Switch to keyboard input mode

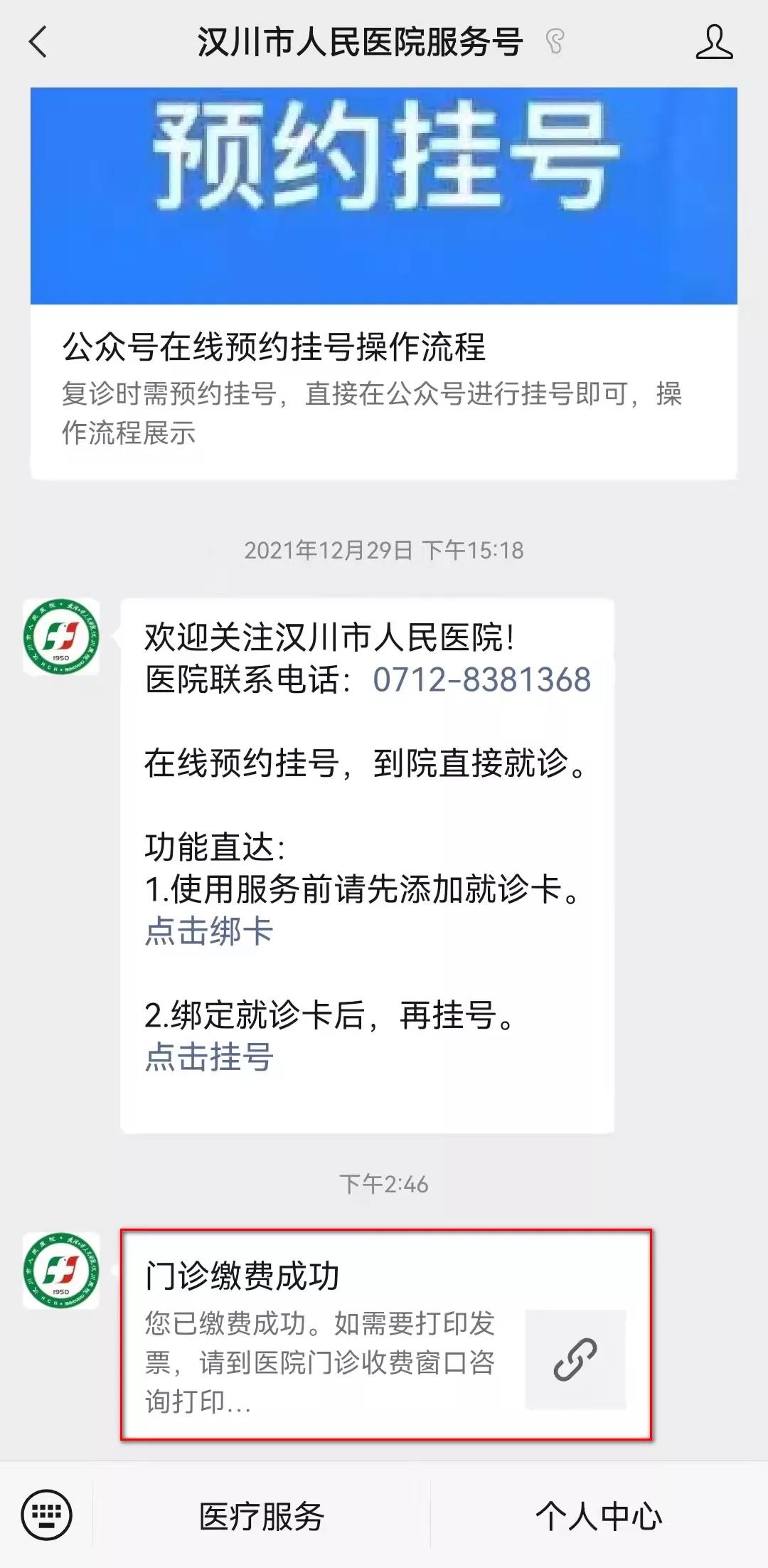tap(47, 1514)
